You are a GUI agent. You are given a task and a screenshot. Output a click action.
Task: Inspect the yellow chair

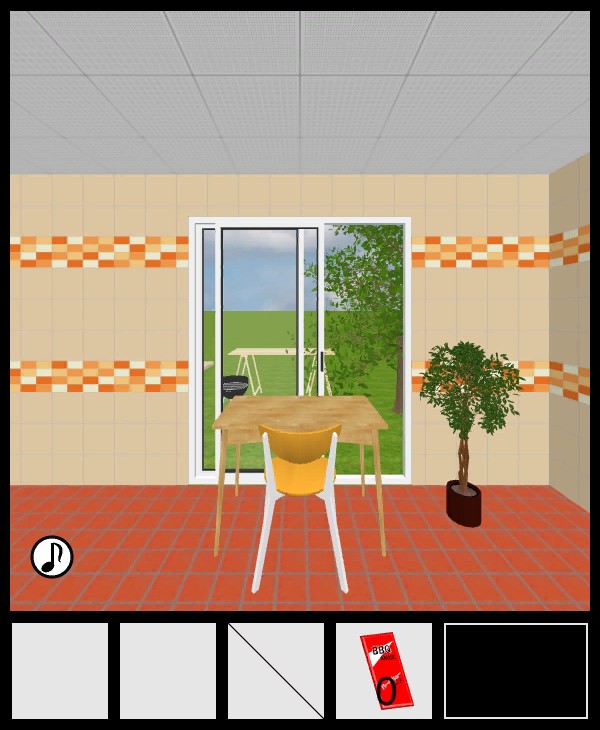[x=300, y=470]
